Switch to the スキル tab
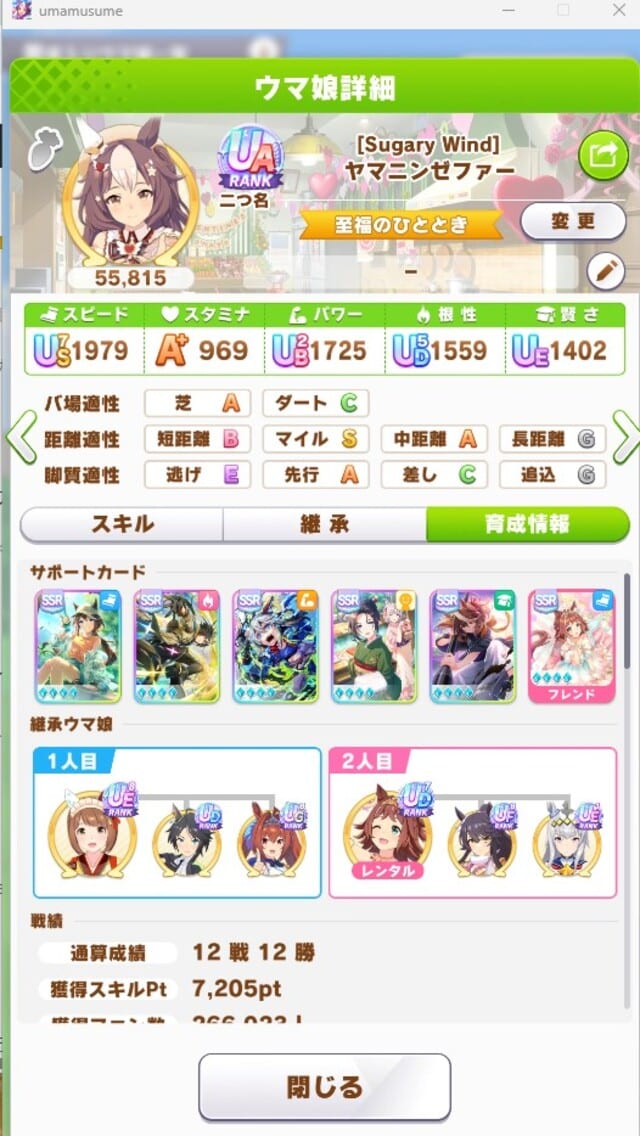This screenshot has width=640, height=1136. (122, 524)
